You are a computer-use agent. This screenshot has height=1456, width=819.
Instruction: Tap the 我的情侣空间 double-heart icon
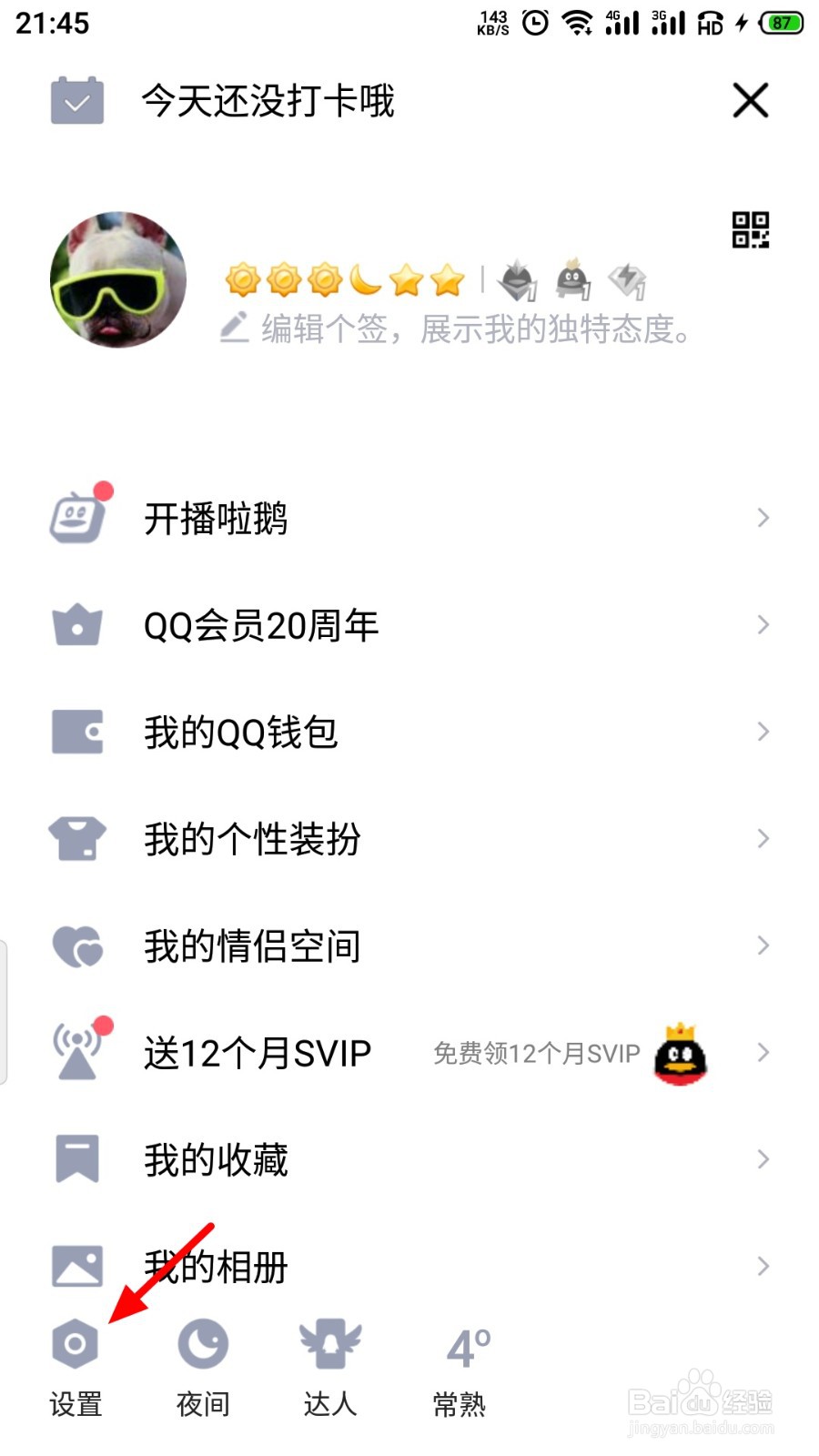tap(77, 945)
